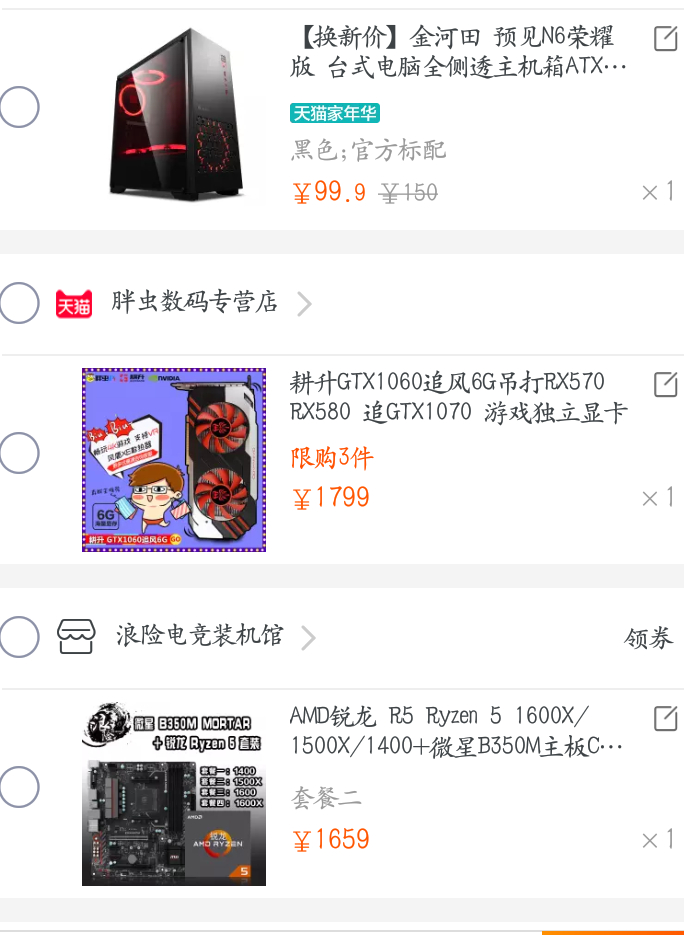Get coupons with 领券

pyautogui.click(x=648, y=638)
